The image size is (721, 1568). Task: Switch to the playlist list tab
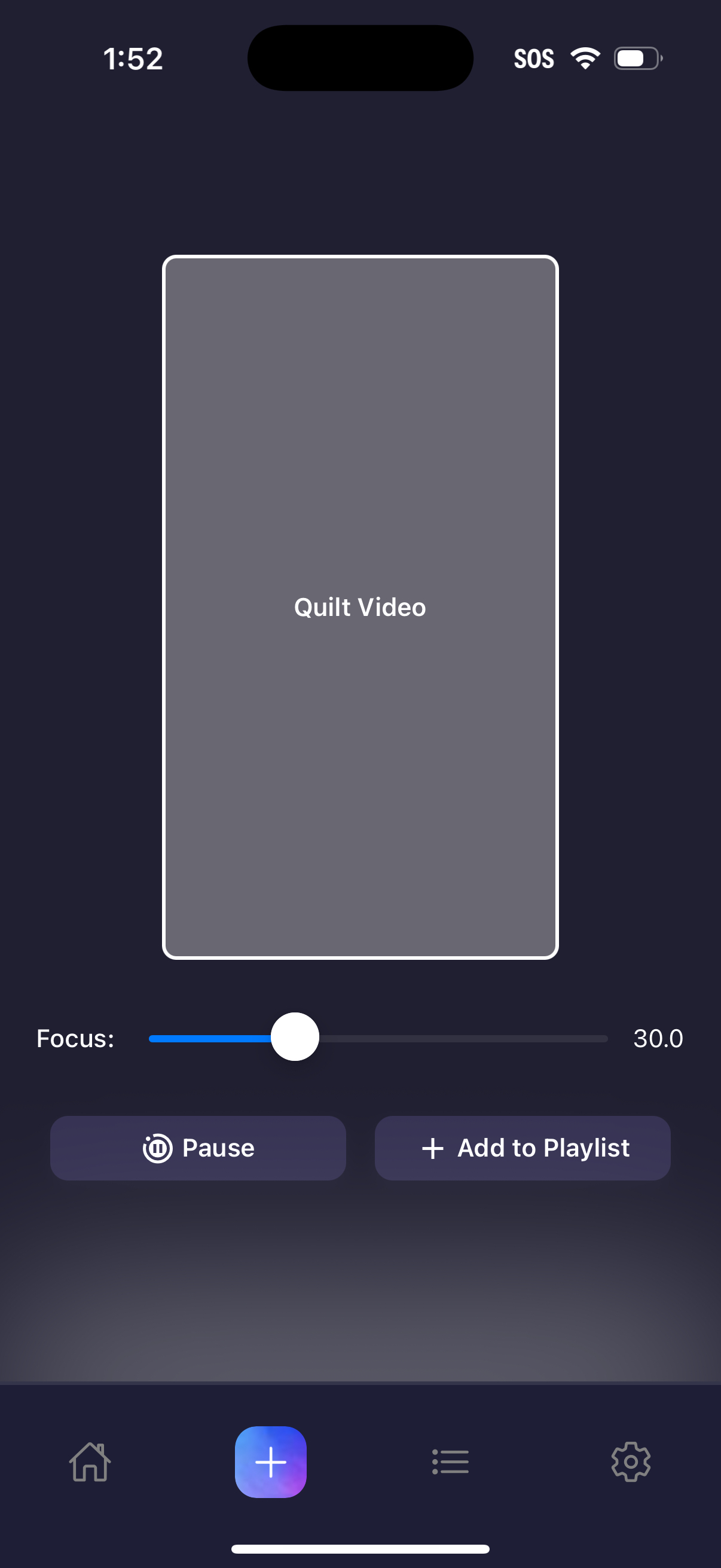(450, 1462)
